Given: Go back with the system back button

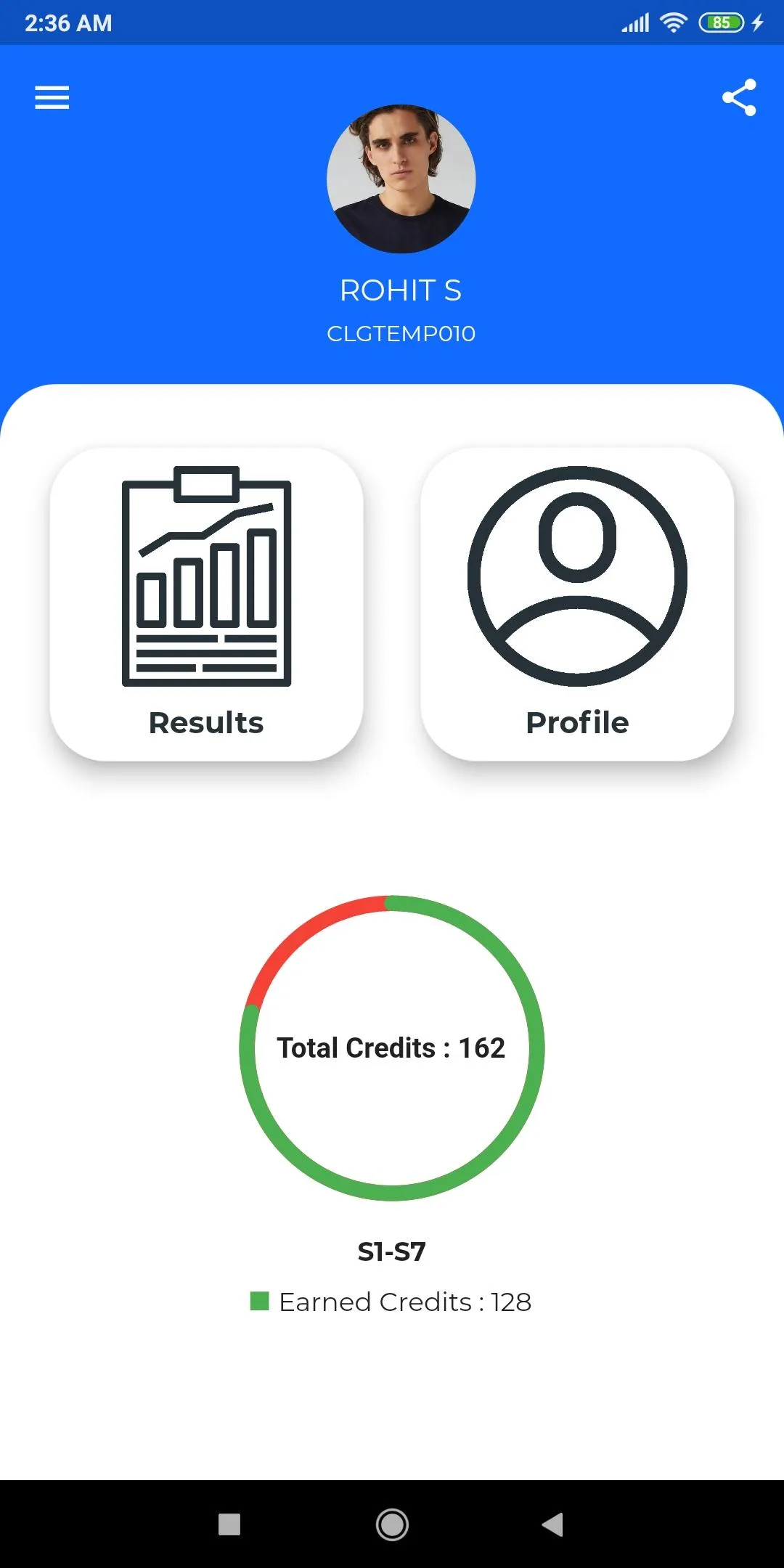Looking at the screenshot, I should coord(553,1524).
